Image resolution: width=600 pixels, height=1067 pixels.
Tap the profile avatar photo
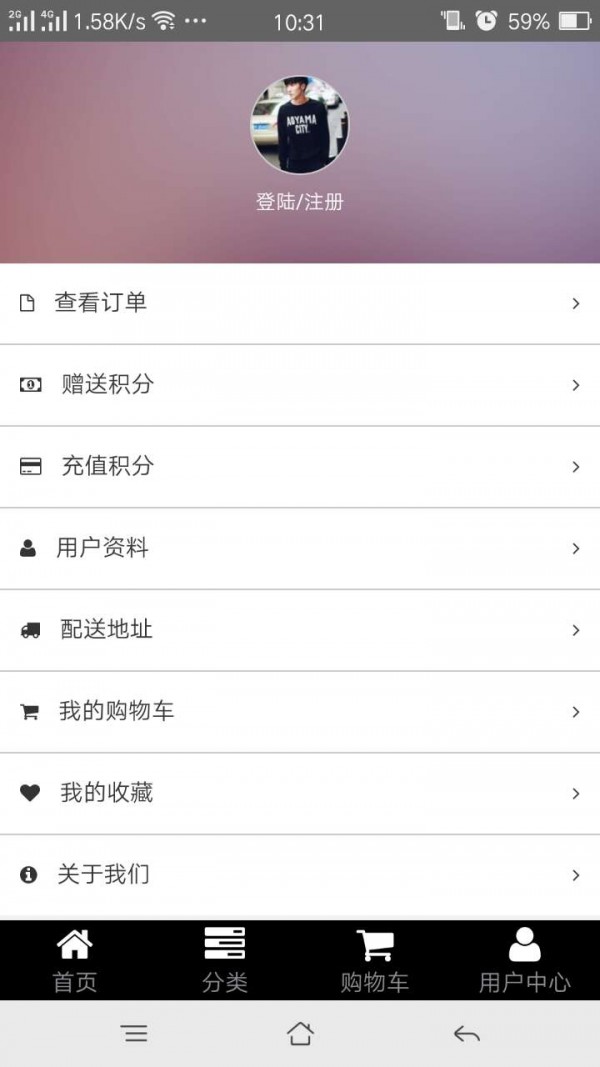(x=299, y=126)
